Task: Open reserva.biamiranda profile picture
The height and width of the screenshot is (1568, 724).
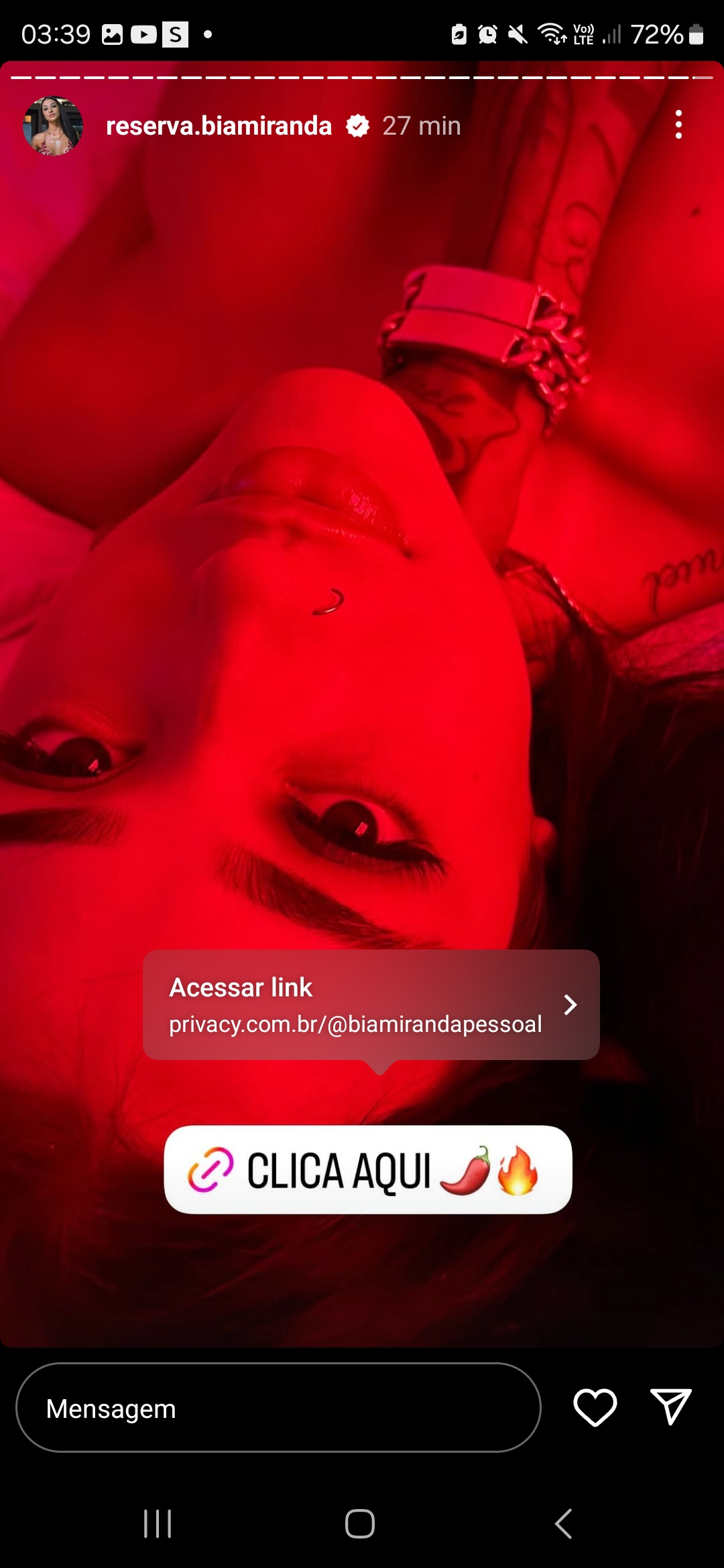Action: click(x=53, y=126)
